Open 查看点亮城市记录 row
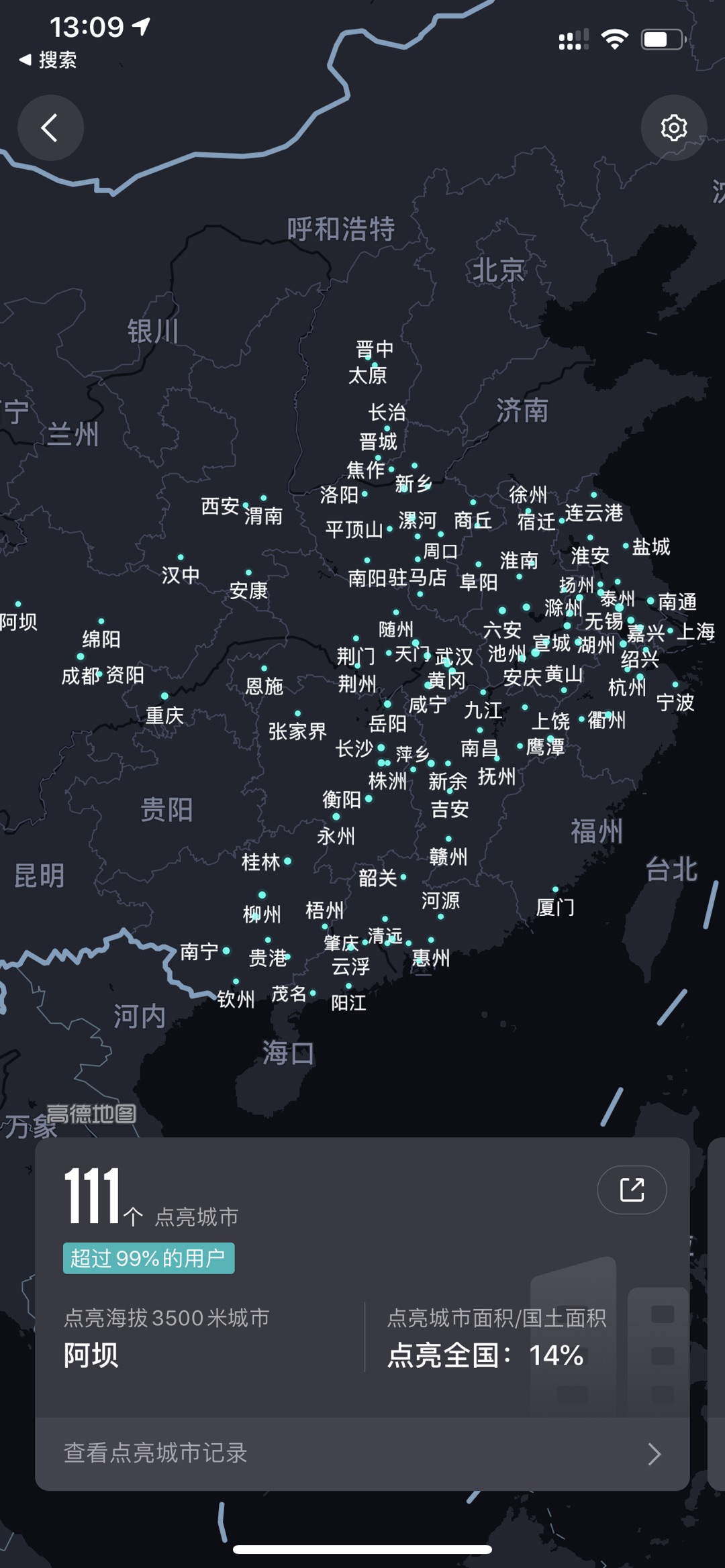This screenshot has height=1568, width=725. 362,1453
